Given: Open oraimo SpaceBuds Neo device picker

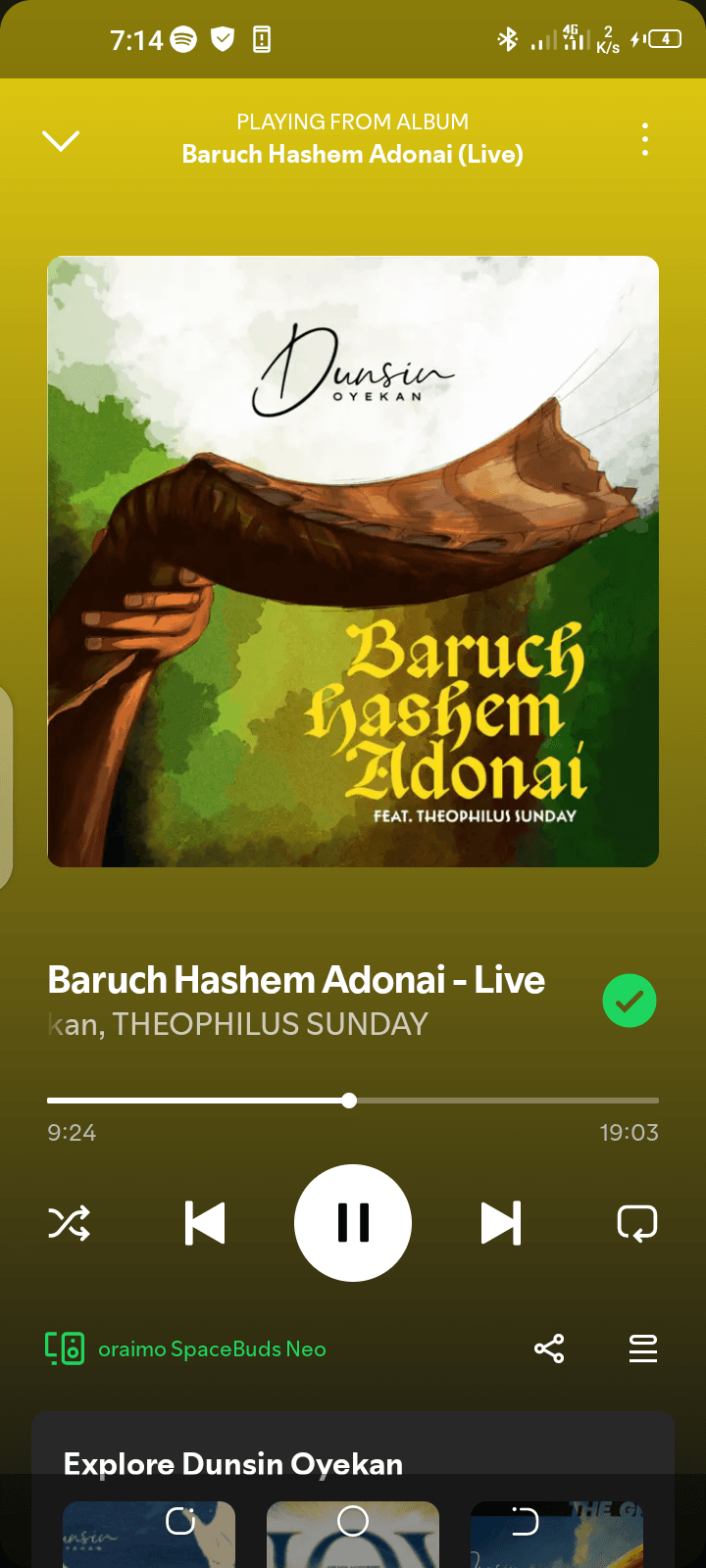Looking at the screenshot, I should pos(186,1349).
